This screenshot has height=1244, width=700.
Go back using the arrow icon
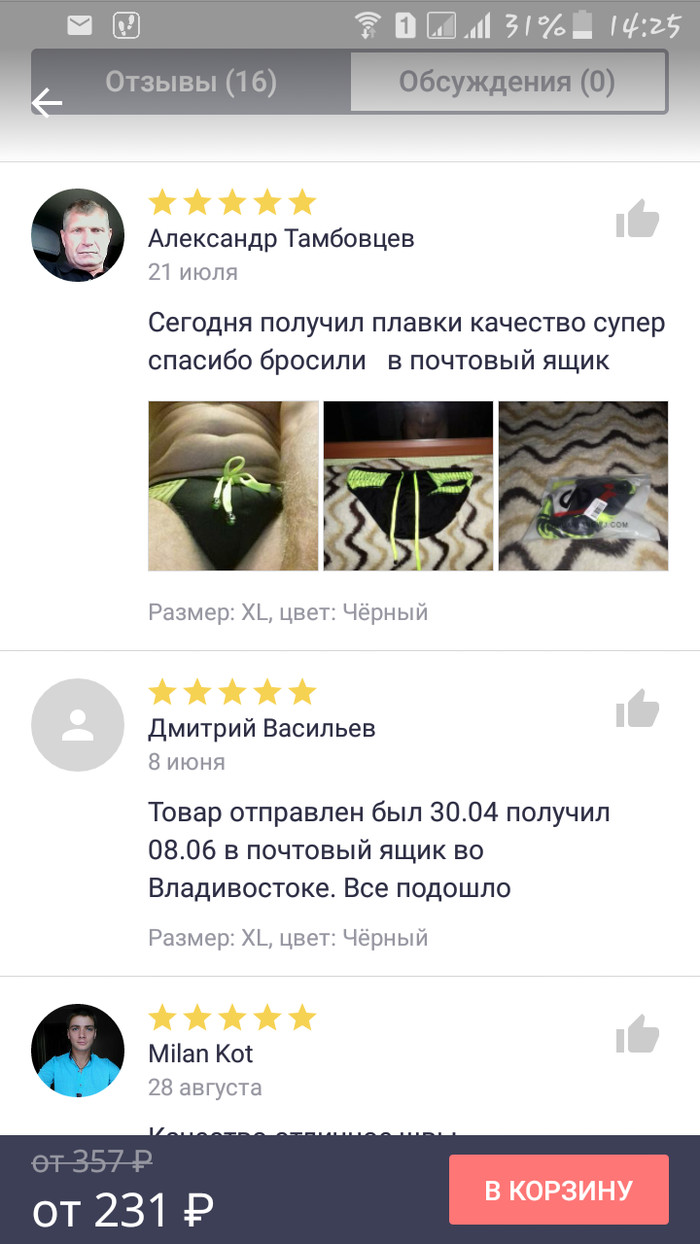pyautogui.click(x=47, y=102)
